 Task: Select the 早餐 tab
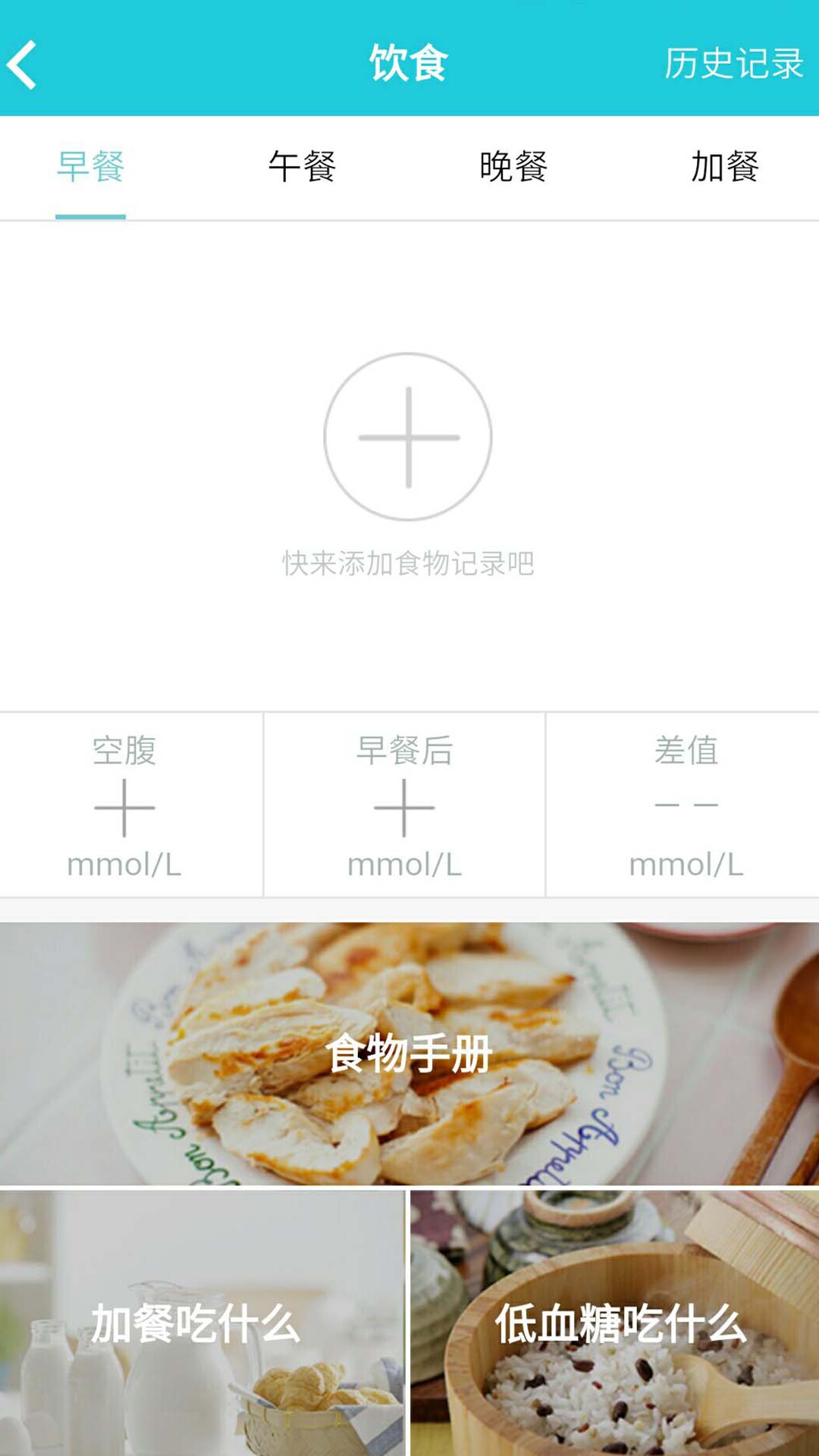[90, 167]
